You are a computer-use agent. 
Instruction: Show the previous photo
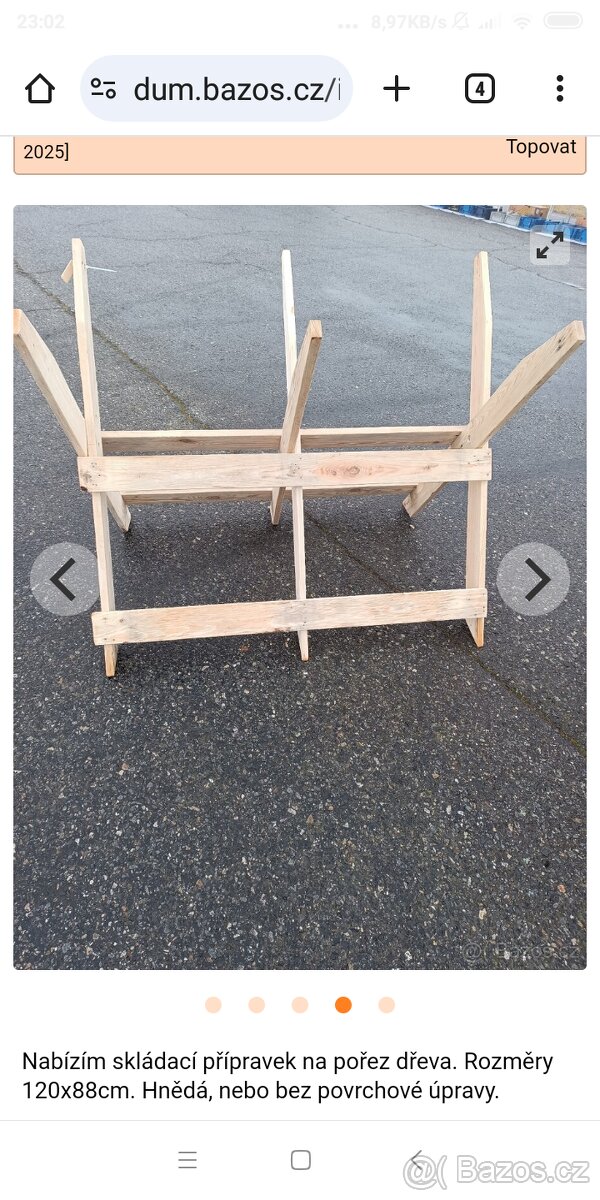click(64, 579)
